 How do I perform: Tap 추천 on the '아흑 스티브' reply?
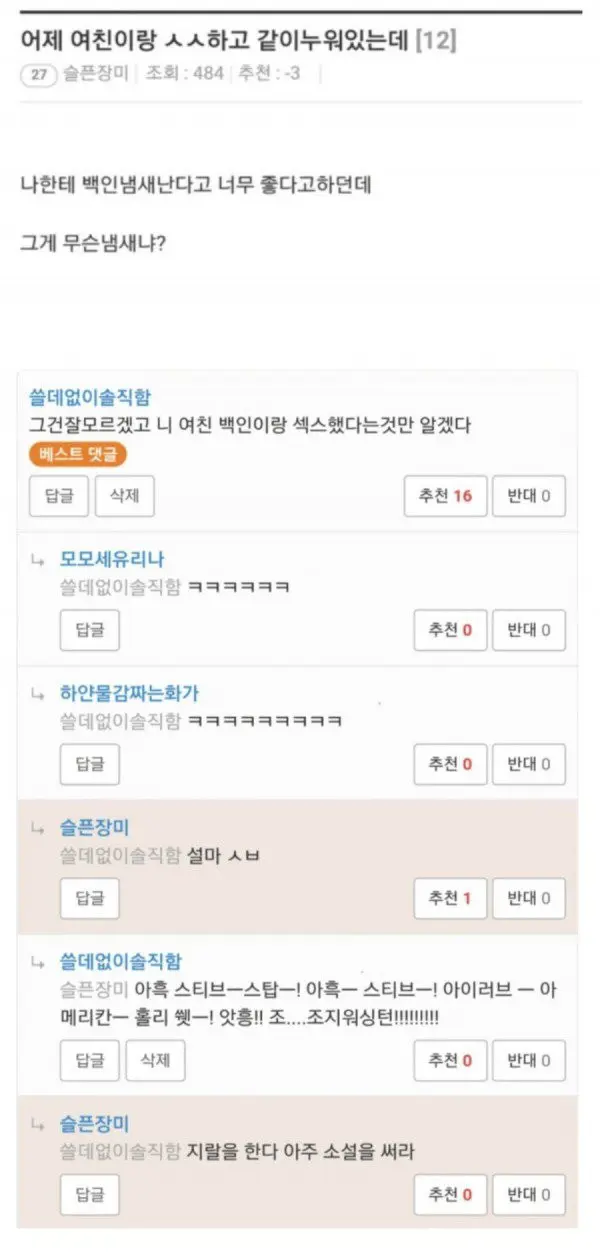pos(450,1061)
